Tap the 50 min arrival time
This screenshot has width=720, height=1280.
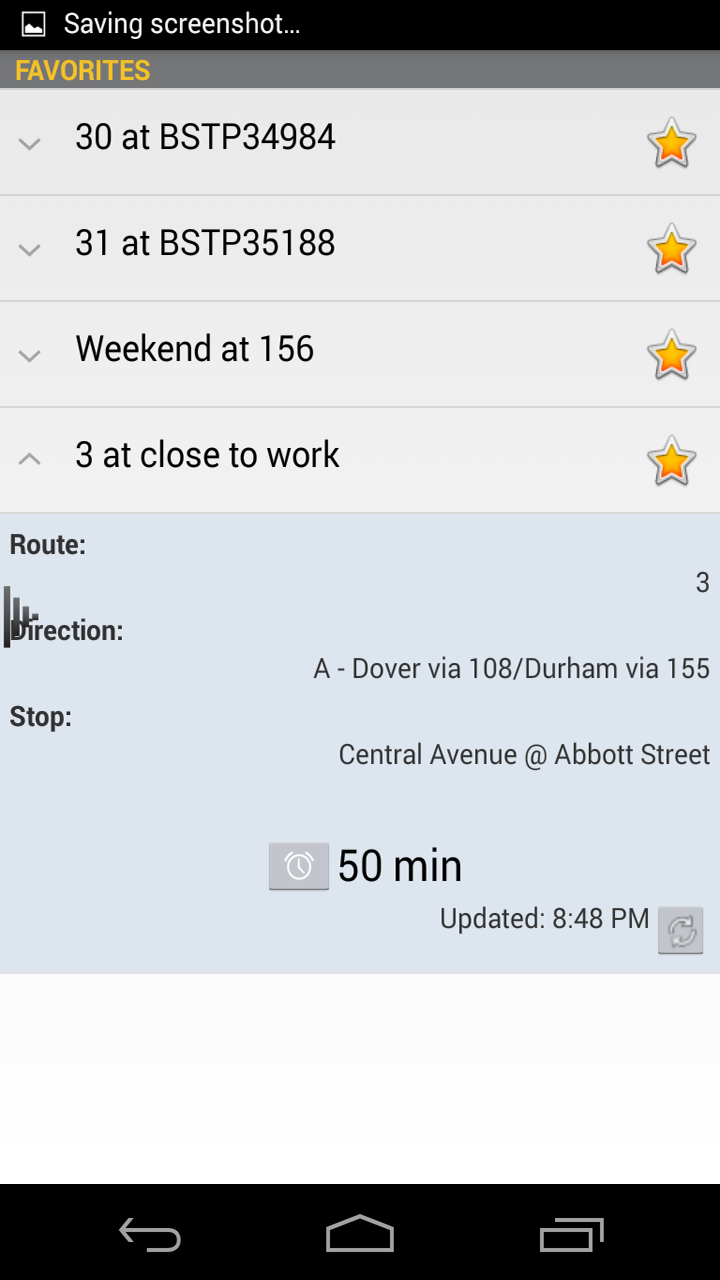pos(400,866)
